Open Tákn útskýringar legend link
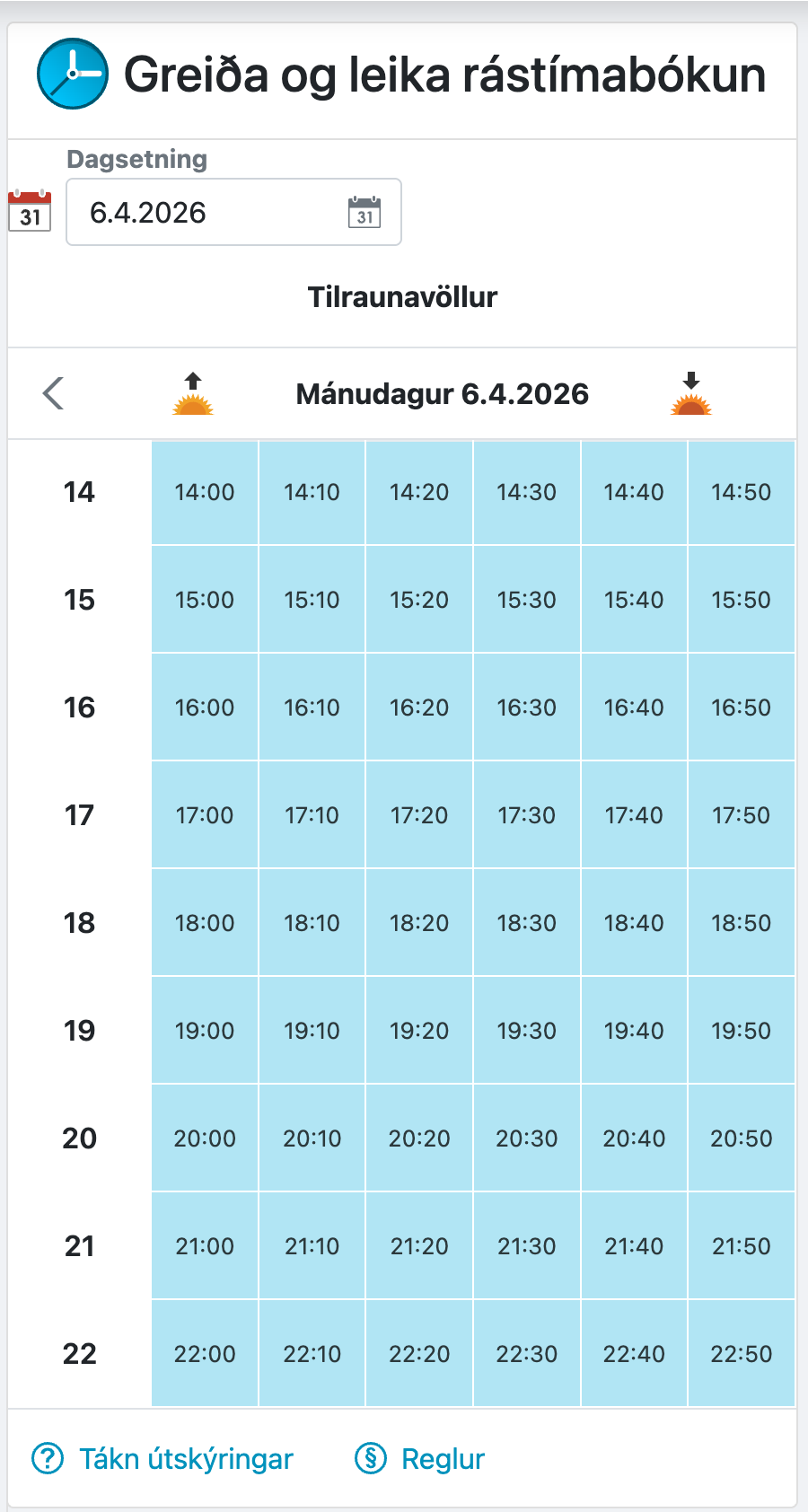 tap(162, 1459)
